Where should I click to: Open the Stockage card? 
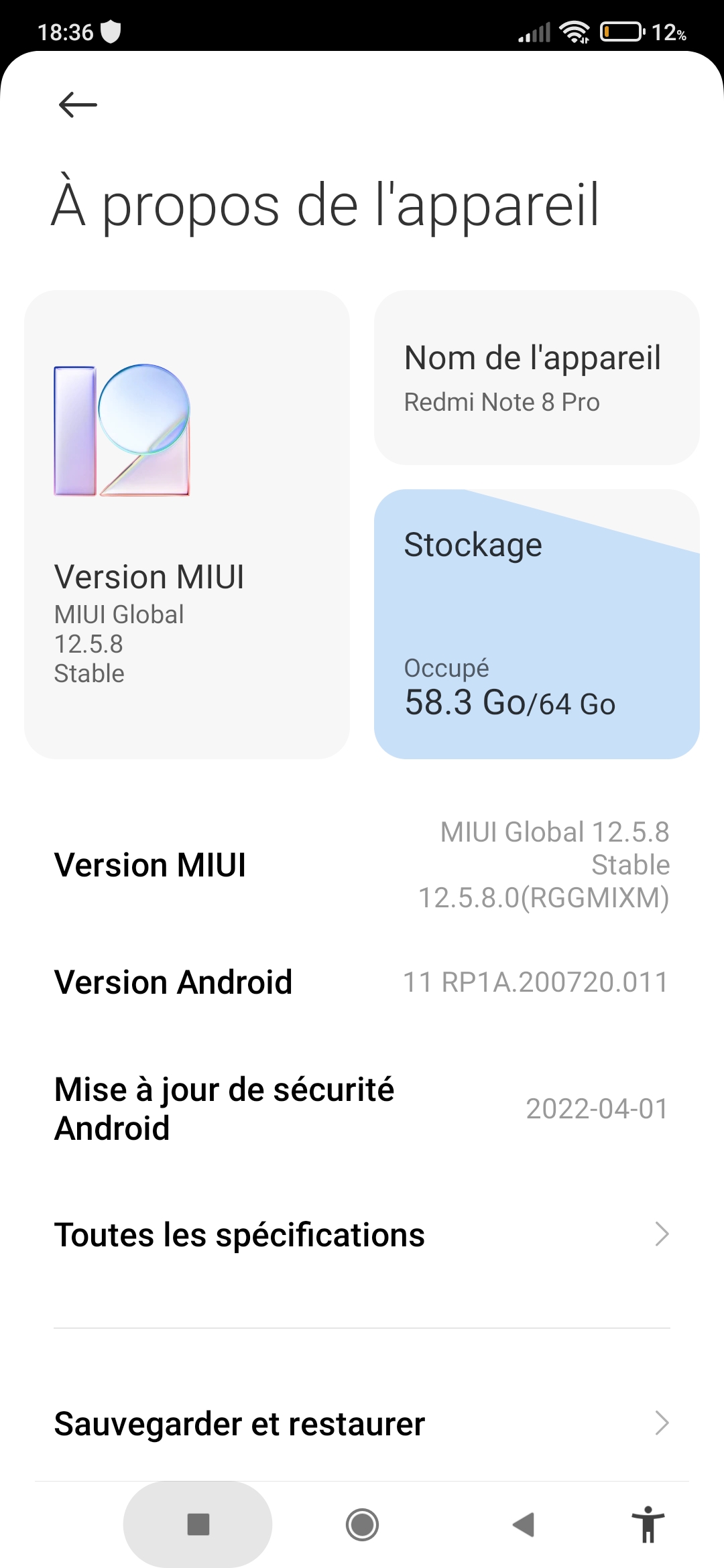click(536, 624)
